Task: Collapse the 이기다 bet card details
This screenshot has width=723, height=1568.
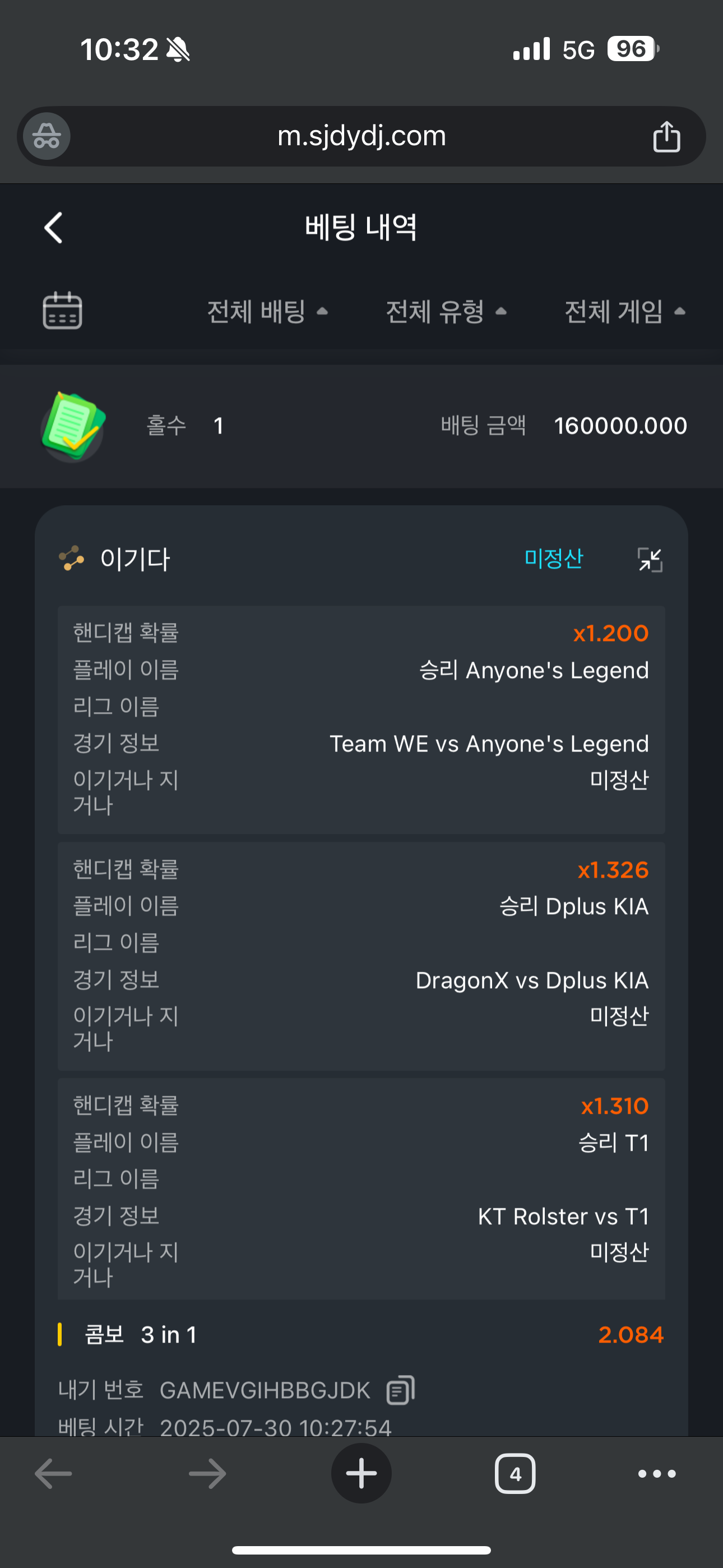Action: 650,559
